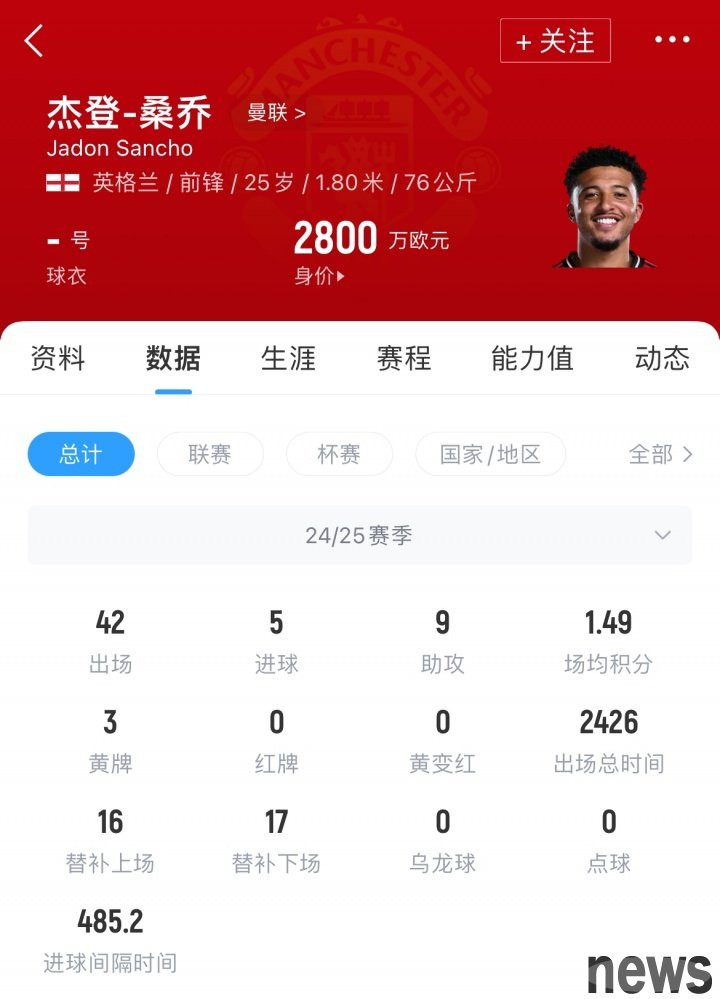The image size is (720, 999).
Task: Switch to the 赛程 schedule tab
Action: pyautogui.click(x=404, y=358)
